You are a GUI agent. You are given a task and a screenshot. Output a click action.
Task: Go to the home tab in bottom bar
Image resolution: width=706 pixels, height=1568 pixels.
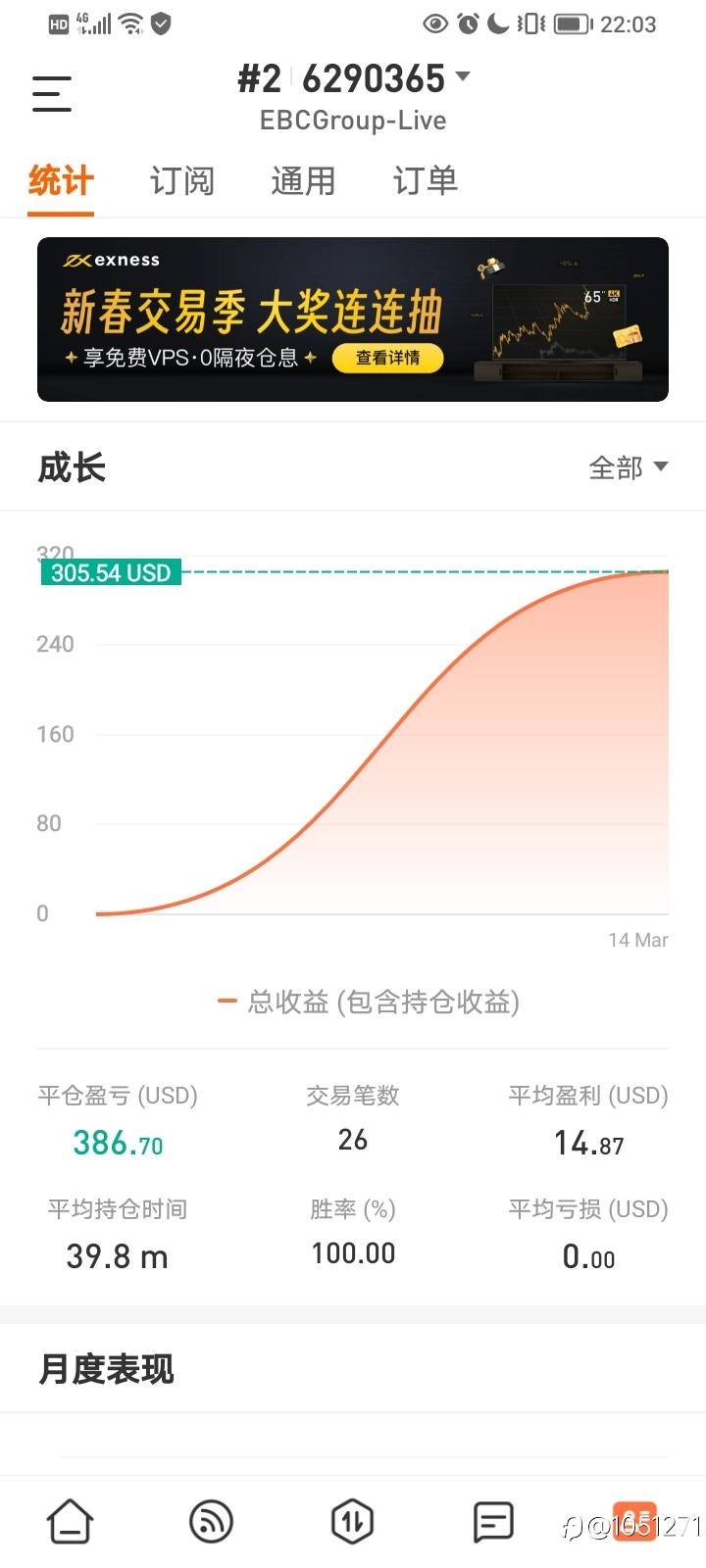click(70, 1522)
